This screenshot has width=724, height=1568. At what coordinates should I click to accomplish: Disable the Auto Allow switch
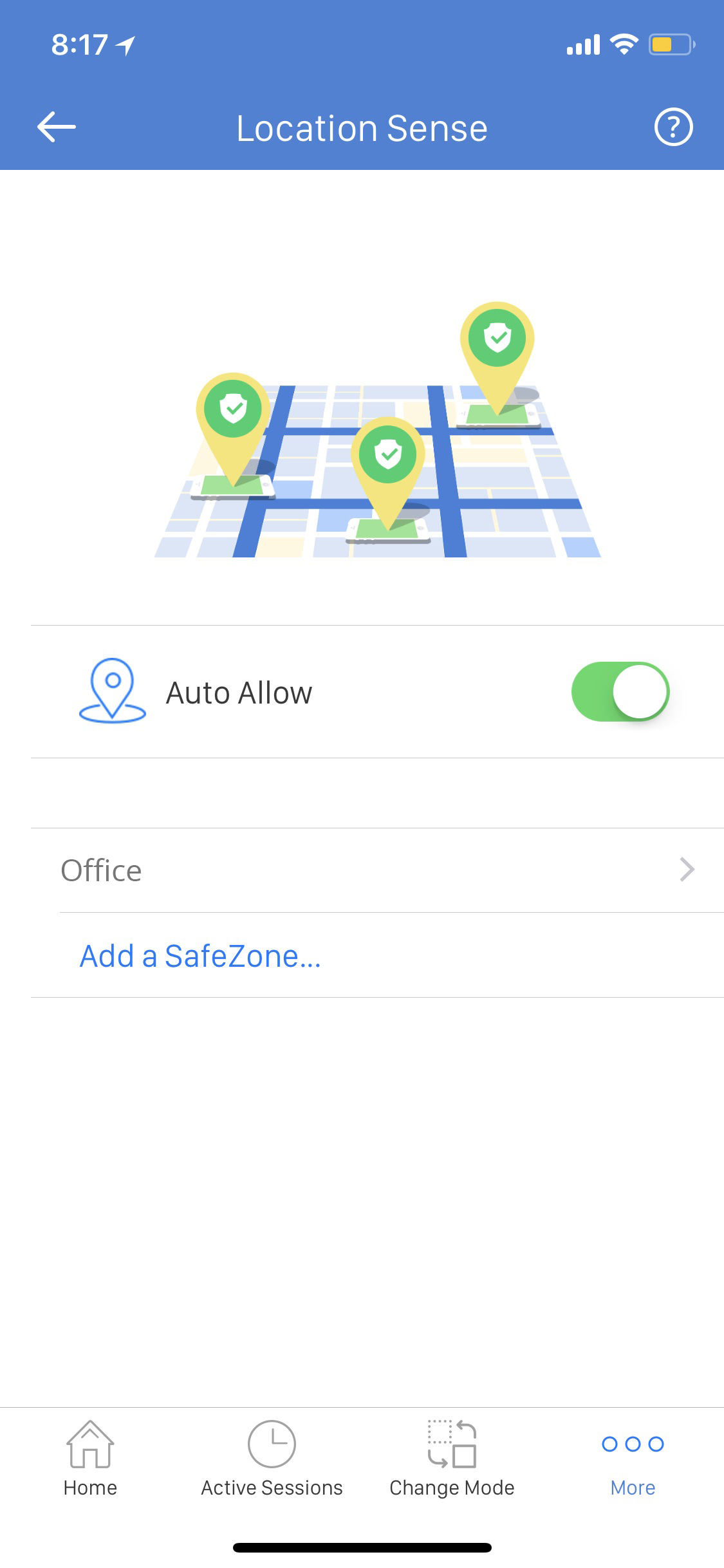pyautogui.click(x=620, y=692)
